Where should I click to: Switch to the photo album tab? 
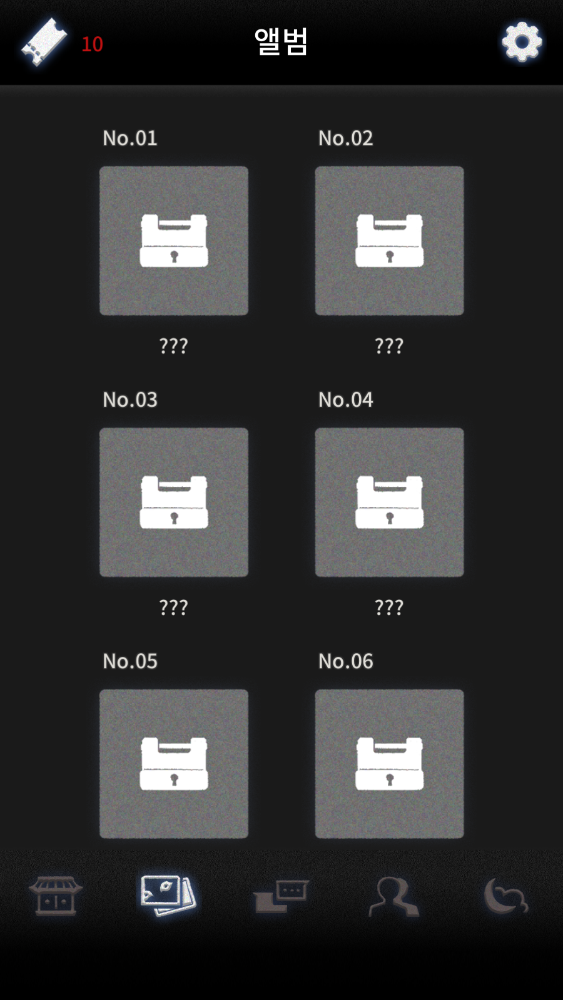tap(168, 895)
